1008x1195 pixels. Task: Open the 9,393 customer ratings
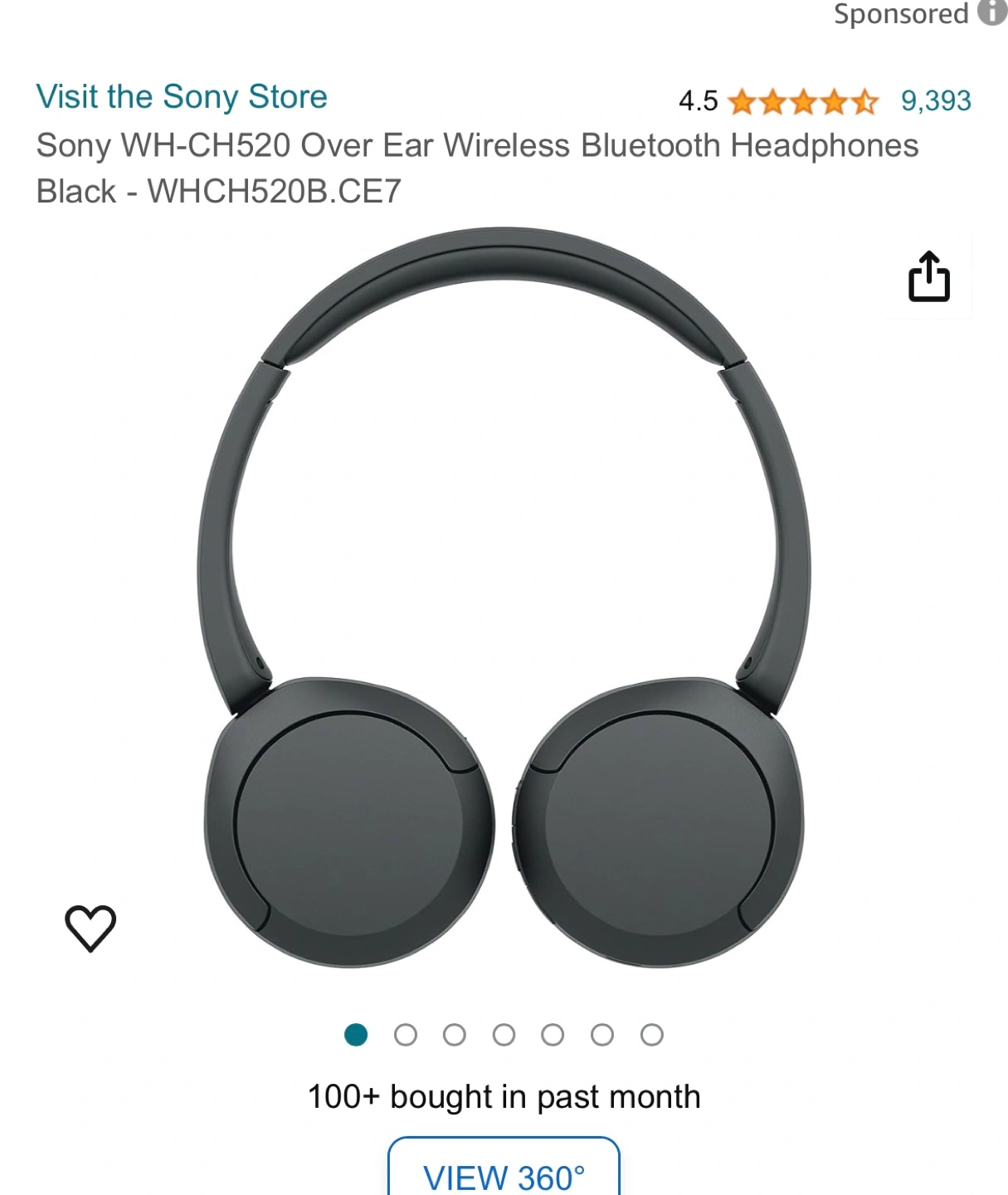(936, 101)
